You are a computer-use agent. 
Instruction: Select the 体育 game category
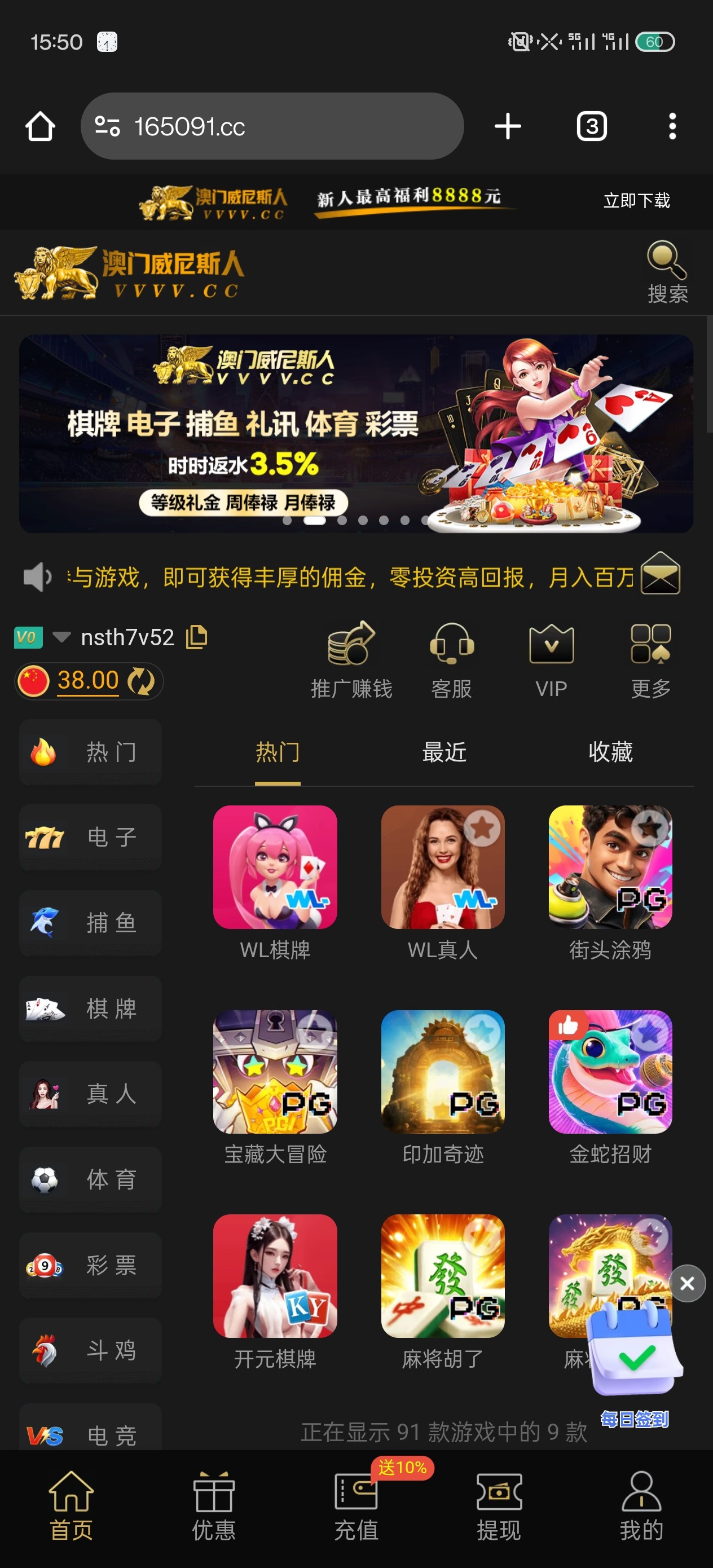tap(91, 1179)
